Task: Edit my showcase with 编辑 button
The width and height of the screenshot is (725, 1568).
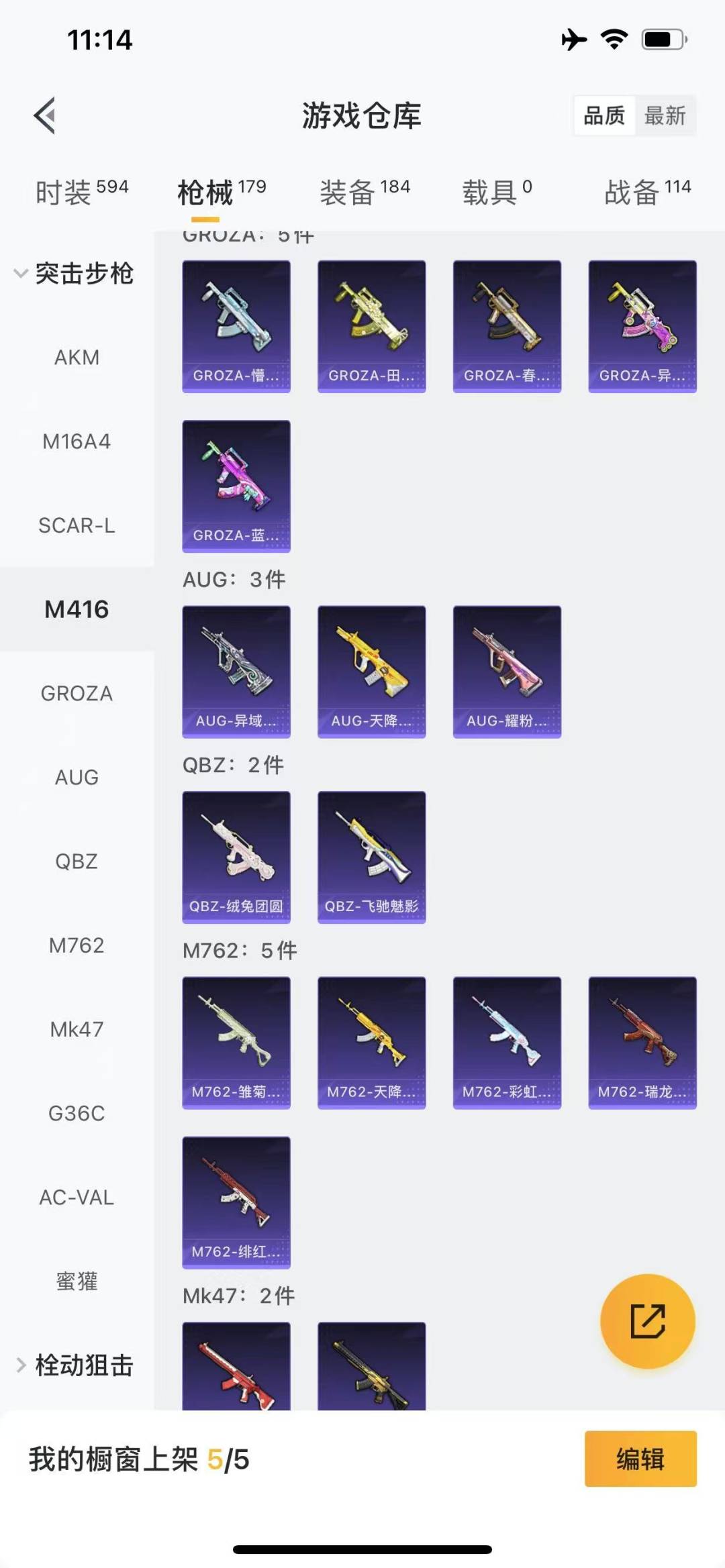Action: click(640, 1459)
